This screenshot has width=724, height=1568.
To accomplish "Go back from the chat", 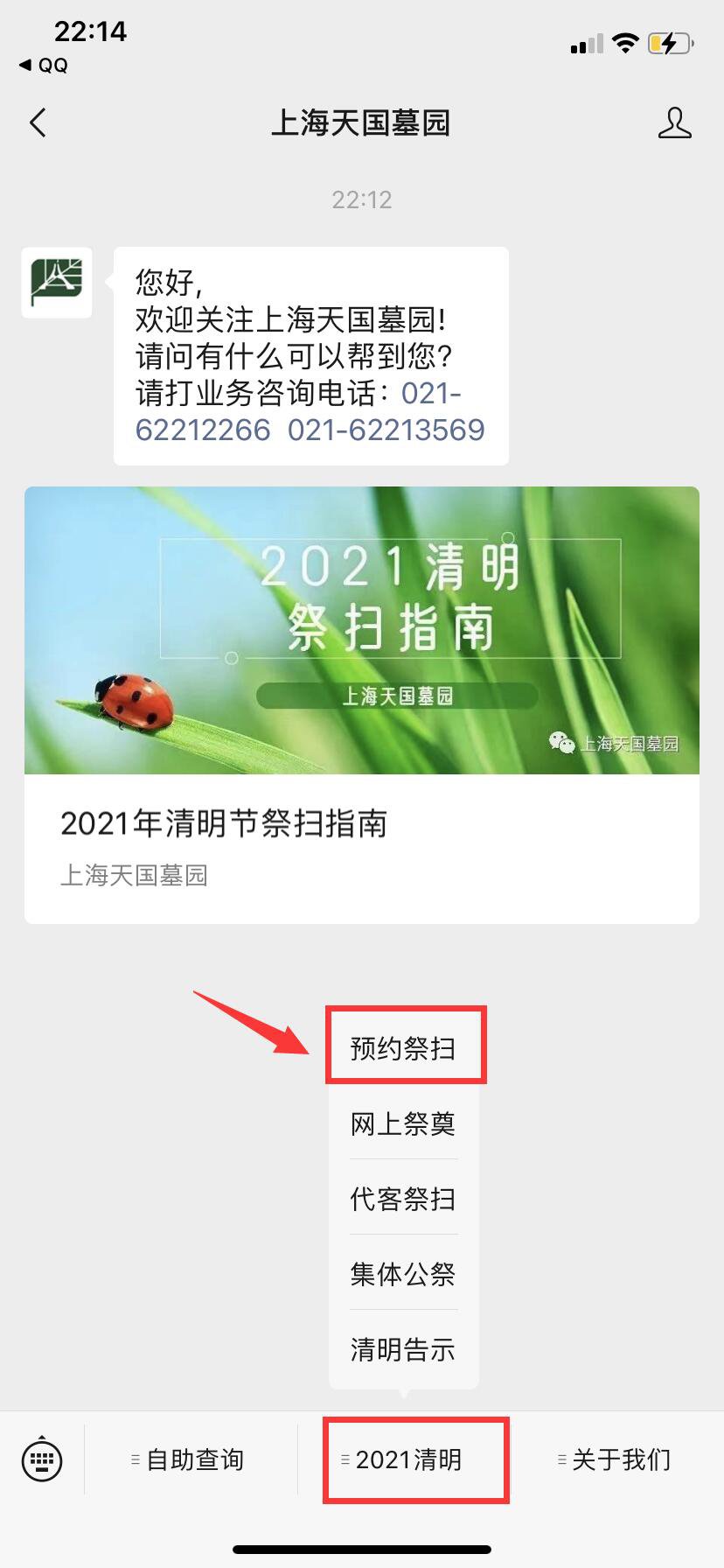I will point(38,123).
